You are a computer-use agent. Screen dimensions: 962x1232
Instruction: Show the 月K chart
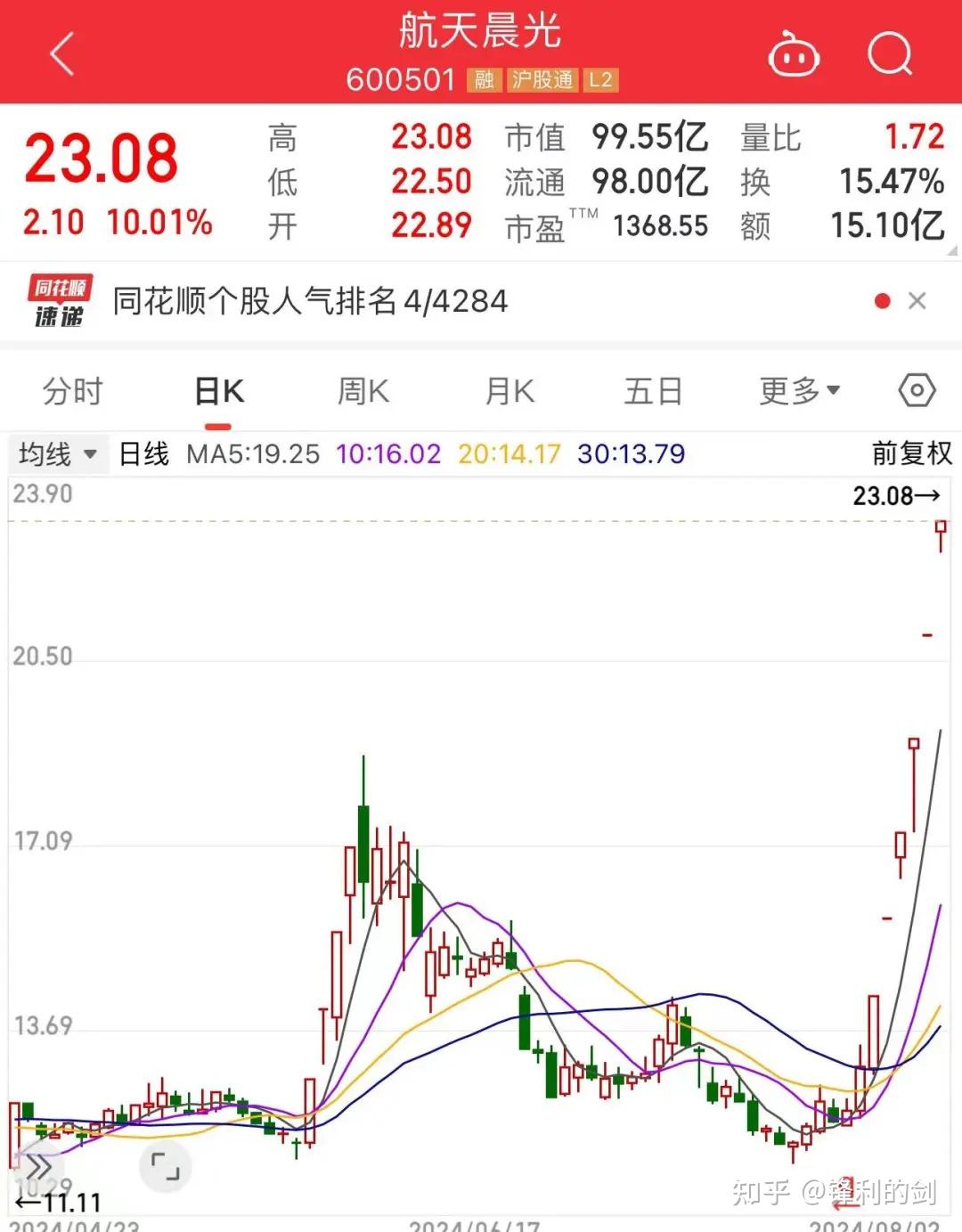(510, 391)
